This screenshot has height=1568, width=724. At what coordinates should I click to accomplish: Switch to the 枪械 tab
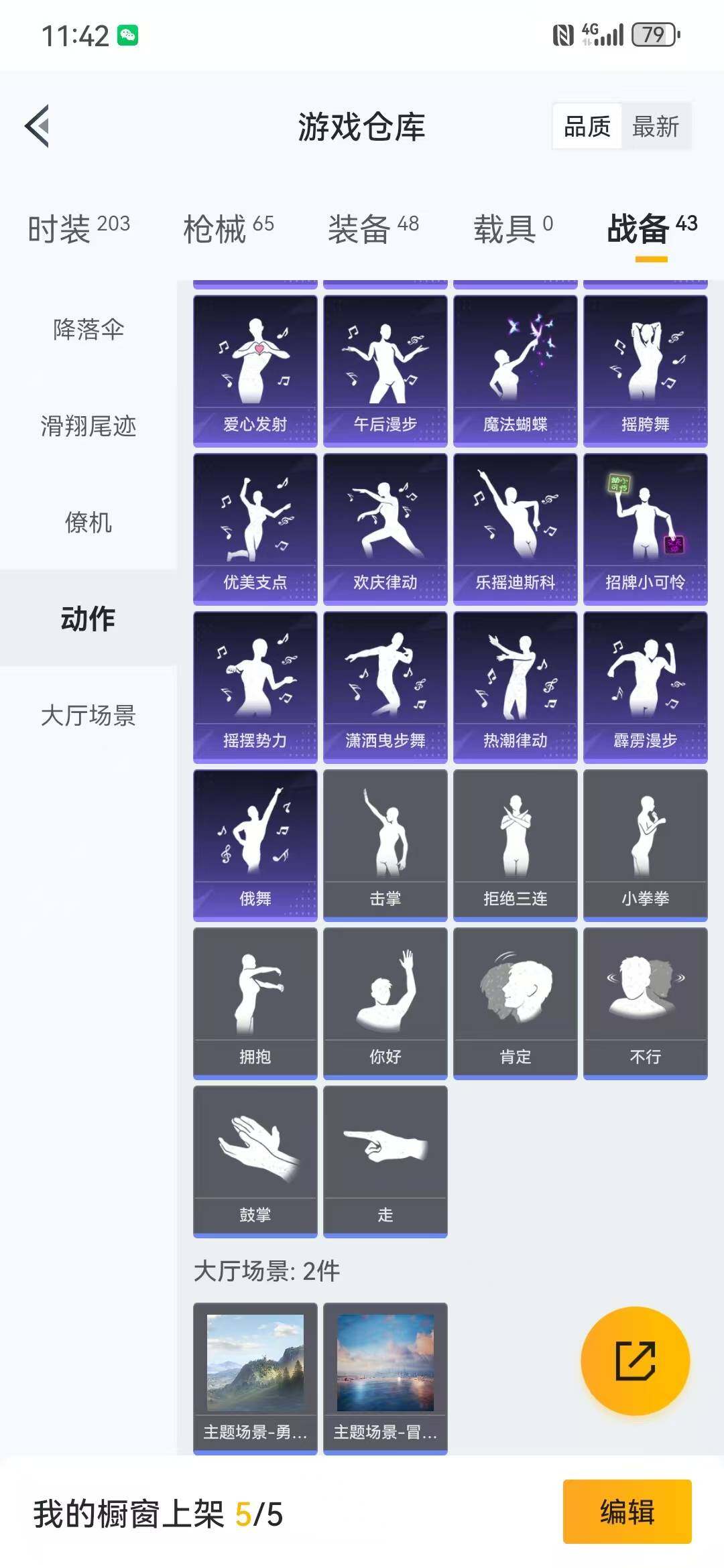229,229
